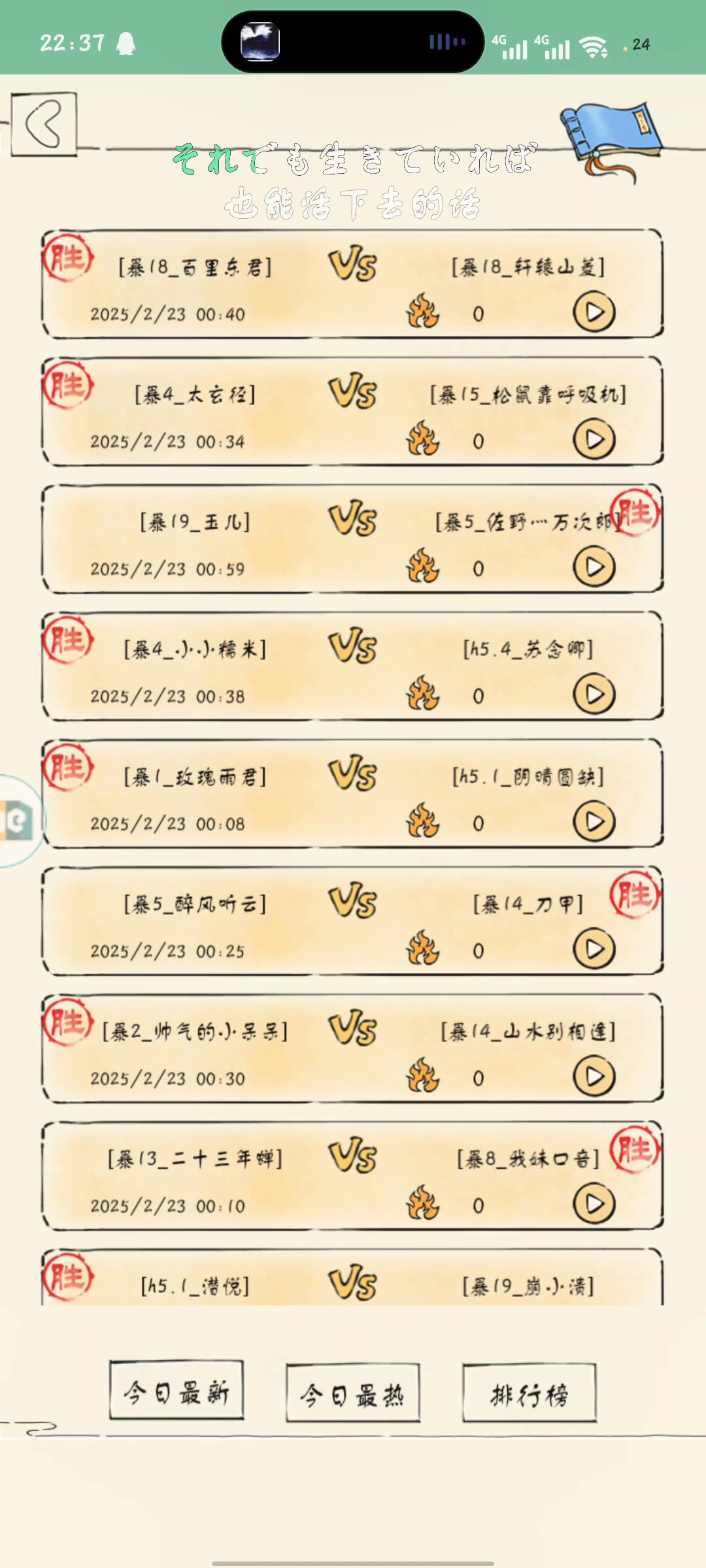
Task: Play replay of 百里东君 vs 轩辕山菱
Action: [594, 313]
